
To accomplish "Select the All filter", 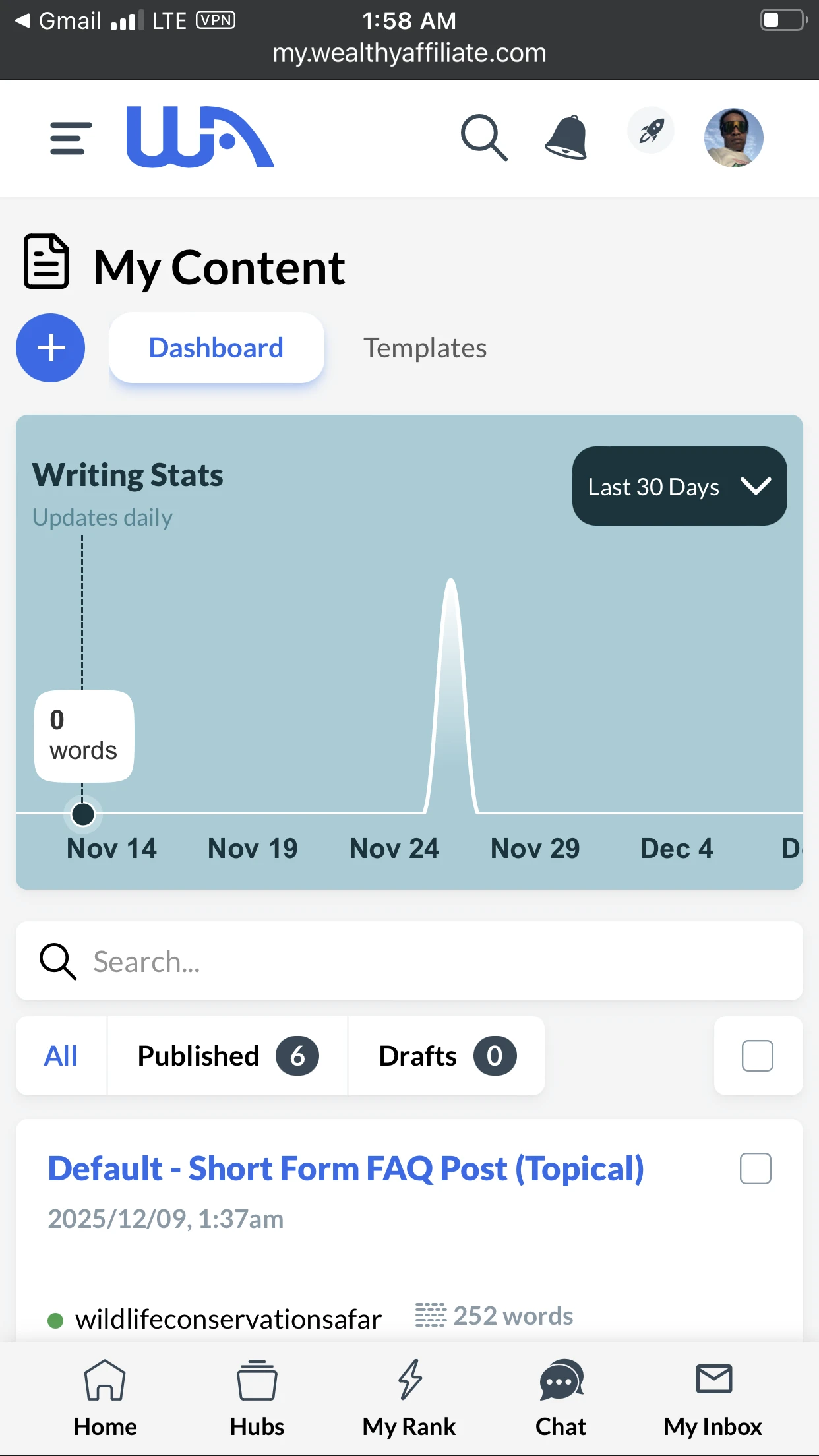I will [x=61, y=1056].
